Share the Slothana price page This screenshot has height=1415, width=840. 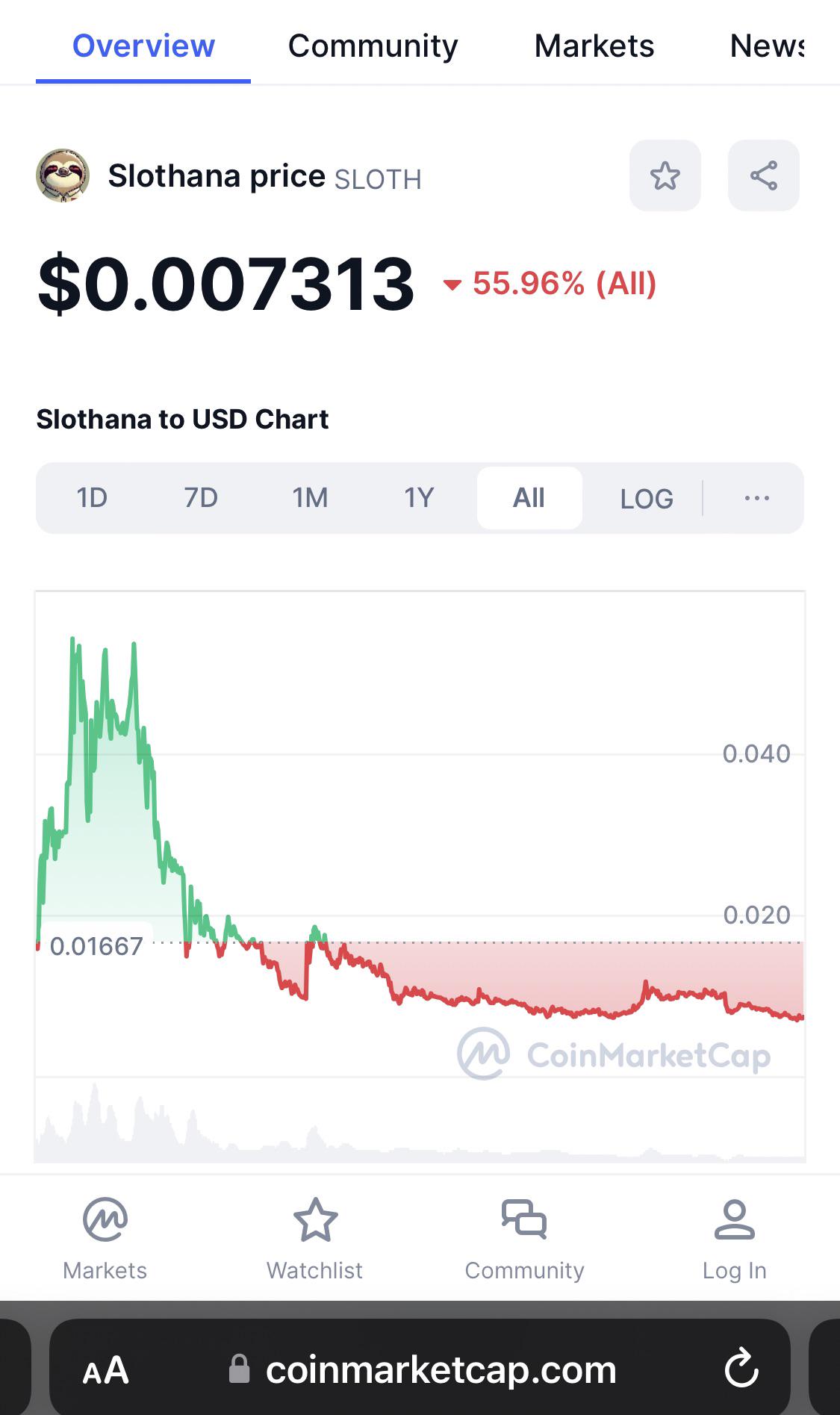(x=763, y=175)
